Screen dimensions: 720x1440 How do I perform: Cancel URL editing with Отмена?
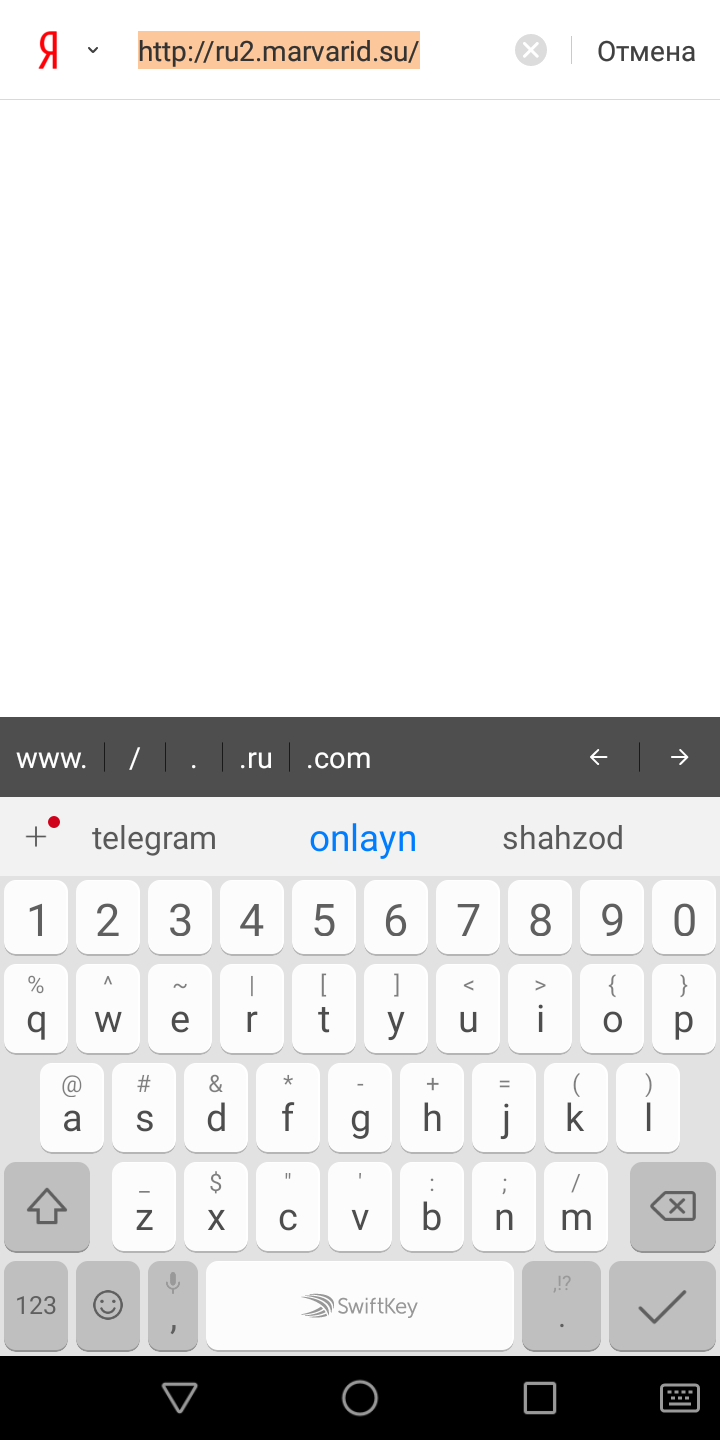645,51
